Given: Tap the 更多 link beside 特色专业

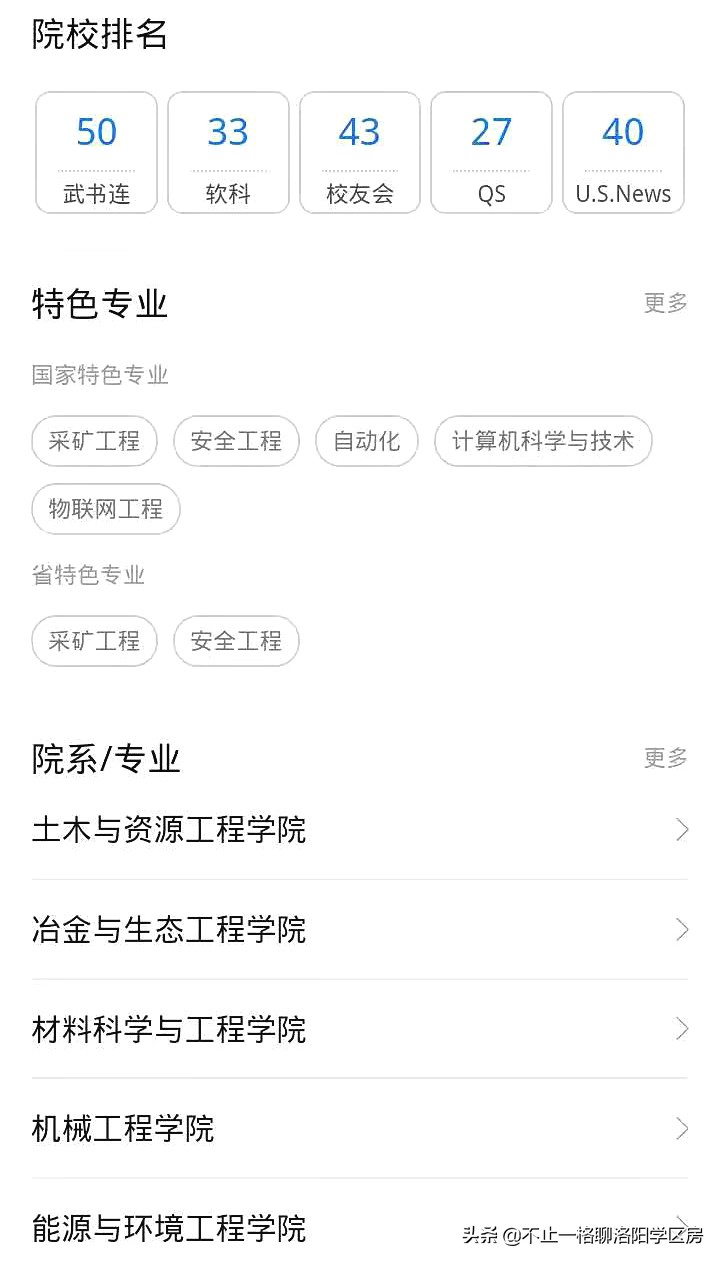Looking at the screenshot, I should point(665,303).
